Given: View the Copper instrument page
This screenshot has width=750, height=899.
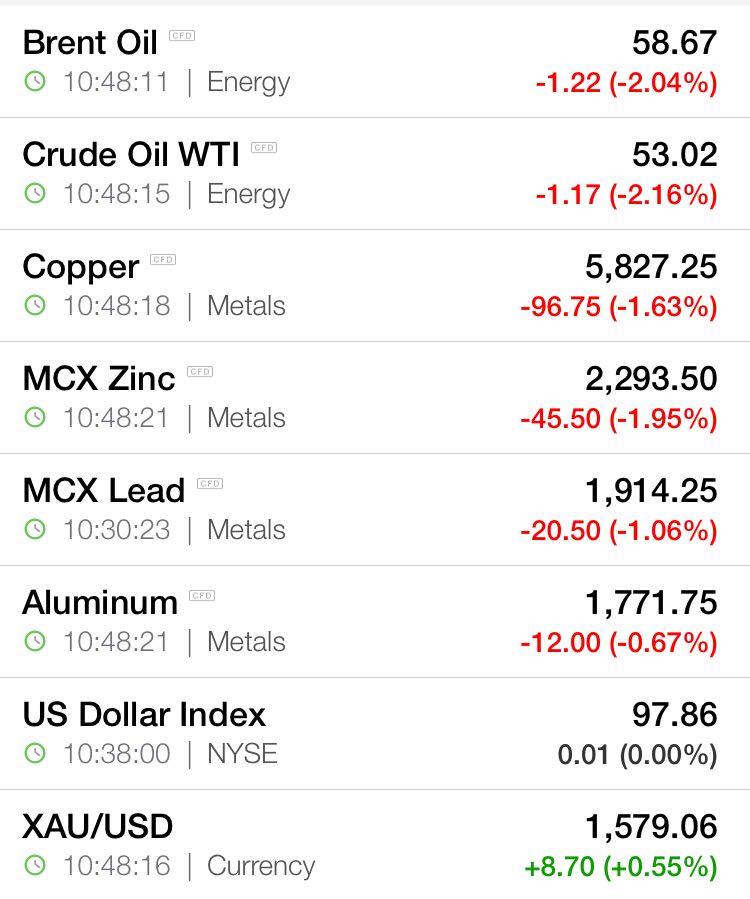Looking at the screenshot, I should (x=375, y=286).
